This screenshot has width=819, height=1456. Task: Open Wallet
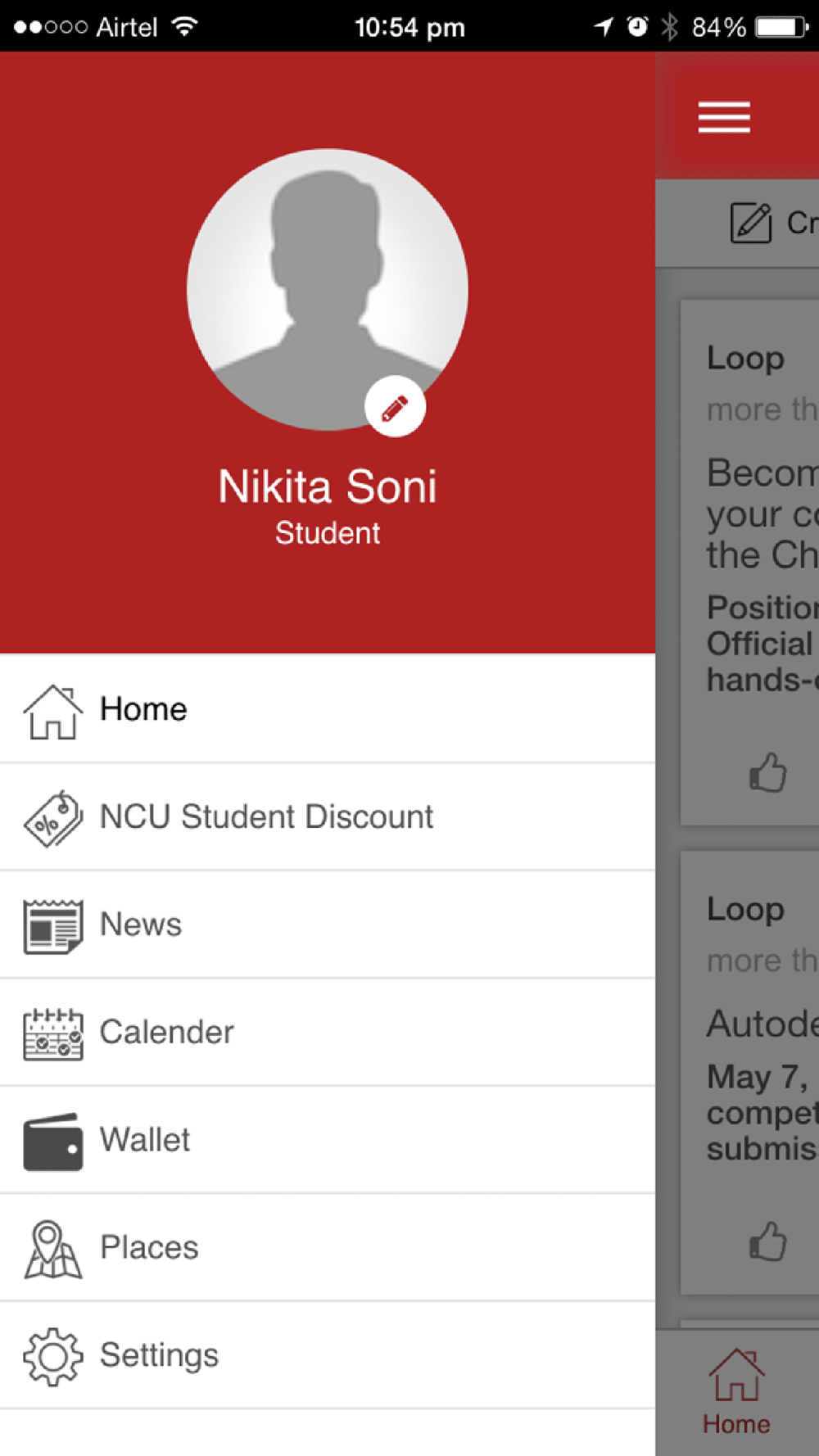coord(145,1140)
